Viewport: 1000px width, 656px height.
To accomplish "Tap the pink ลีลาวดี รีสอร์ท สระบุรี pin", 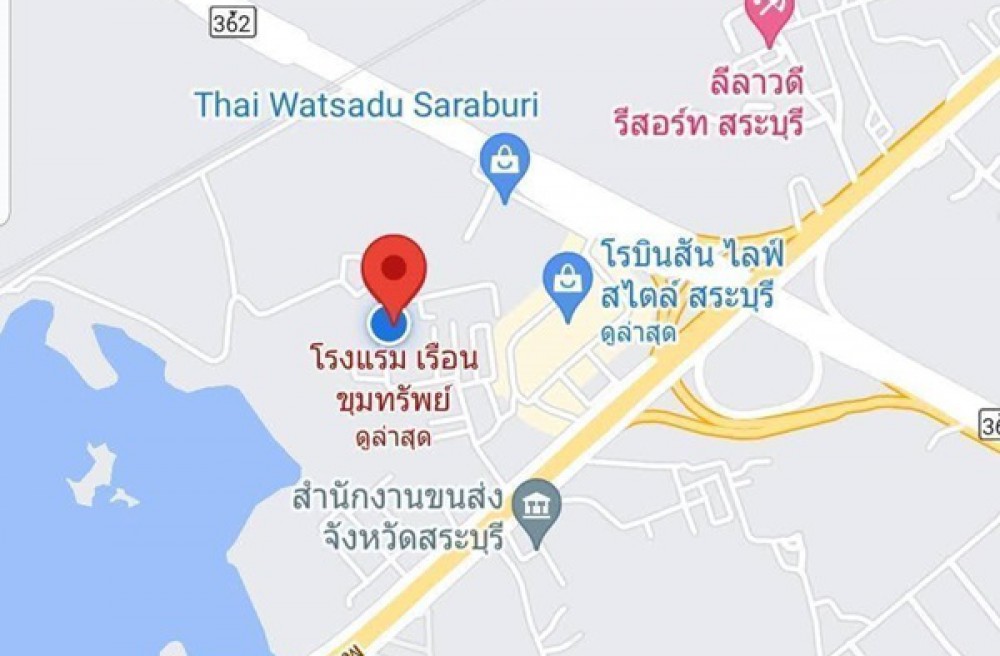I will [769, 14].
